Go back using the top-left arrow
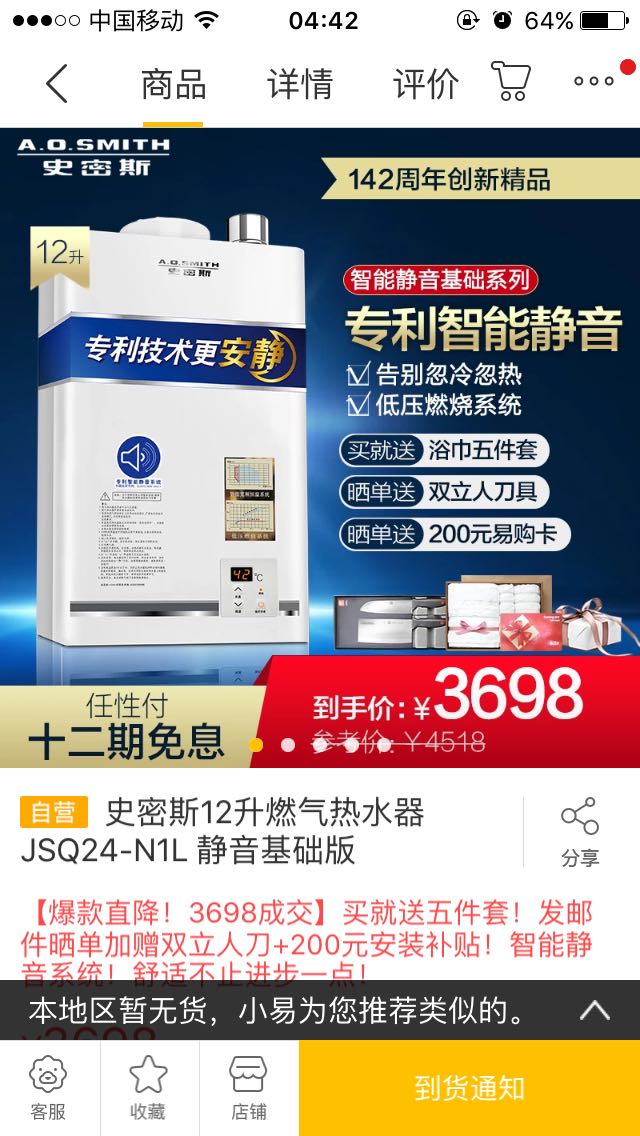The image size is (640, 1136). click(57, 83)
